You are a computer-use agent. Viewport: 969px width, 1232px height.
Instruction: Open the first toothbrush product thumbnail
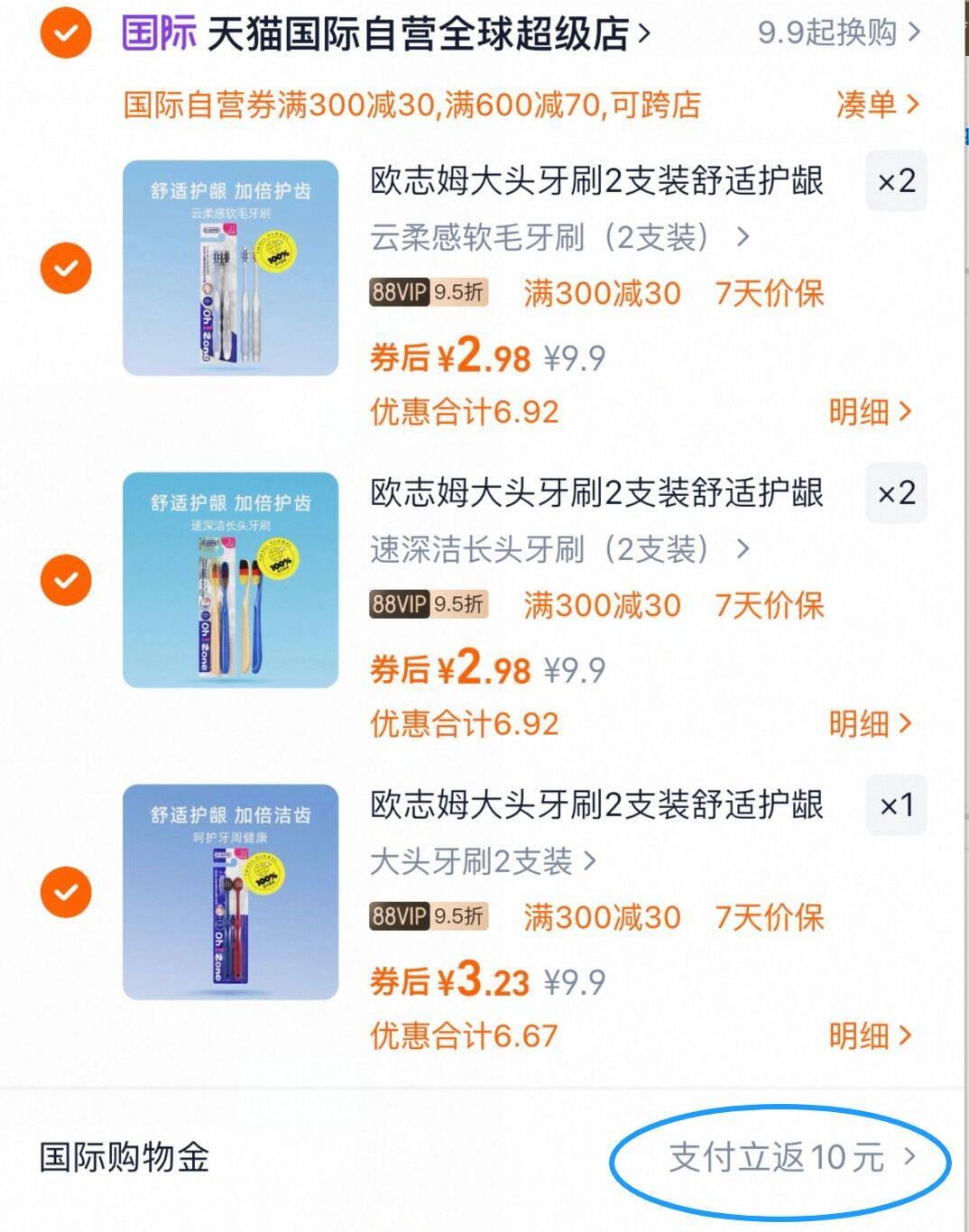pos(228,268)
